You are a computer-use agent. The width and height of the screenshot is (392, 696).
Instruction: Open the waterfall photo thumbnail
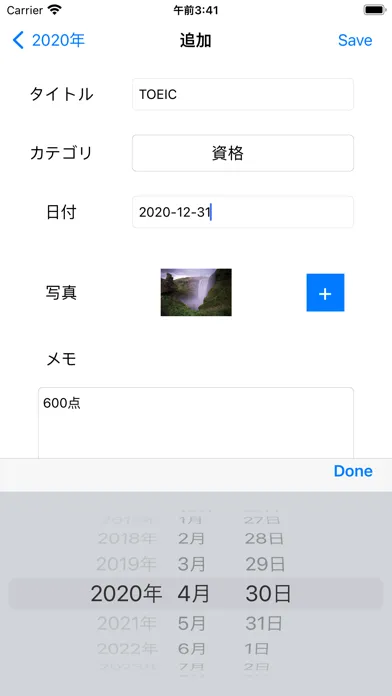(x=196, y=292)
